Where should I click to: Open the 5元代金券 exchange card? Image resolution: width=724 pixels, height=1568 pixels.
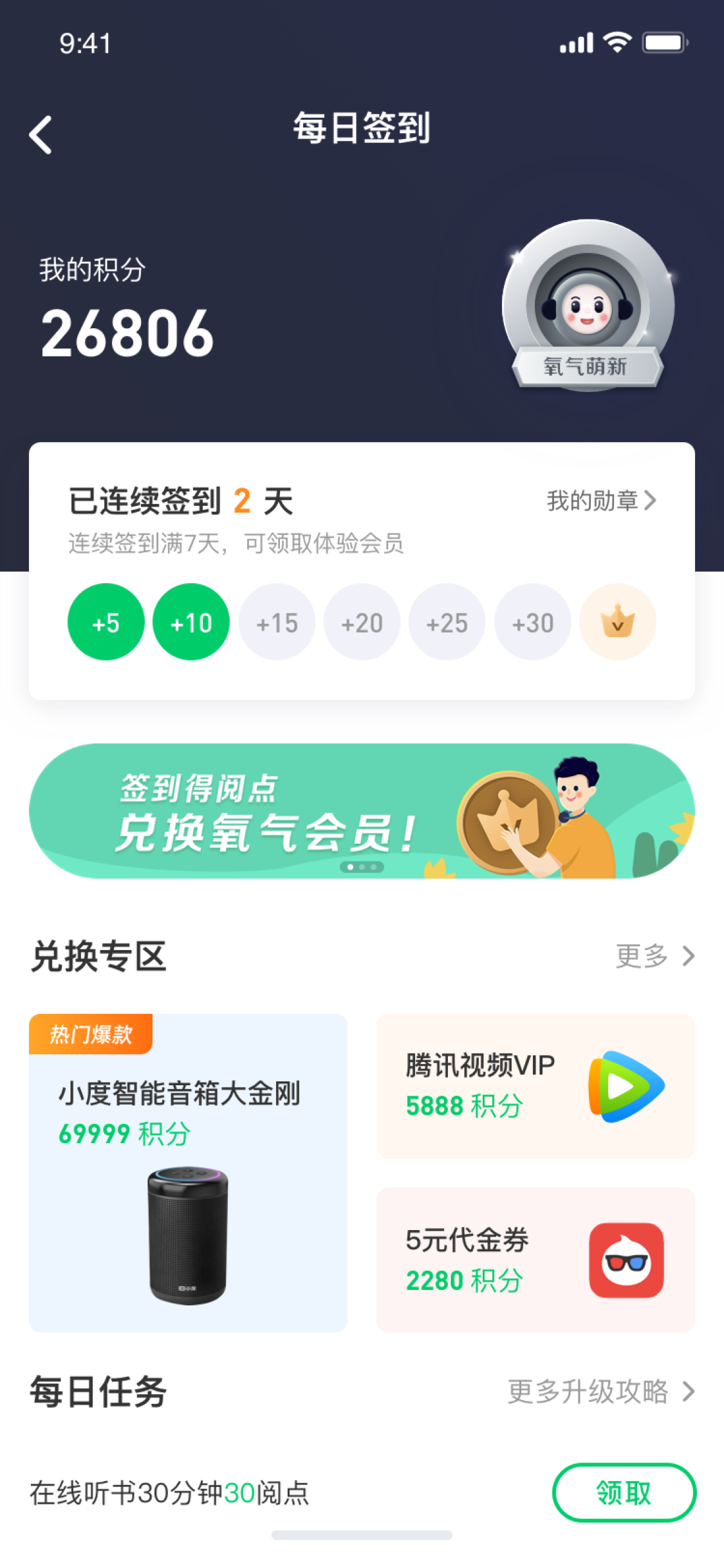pos(535,1260)
